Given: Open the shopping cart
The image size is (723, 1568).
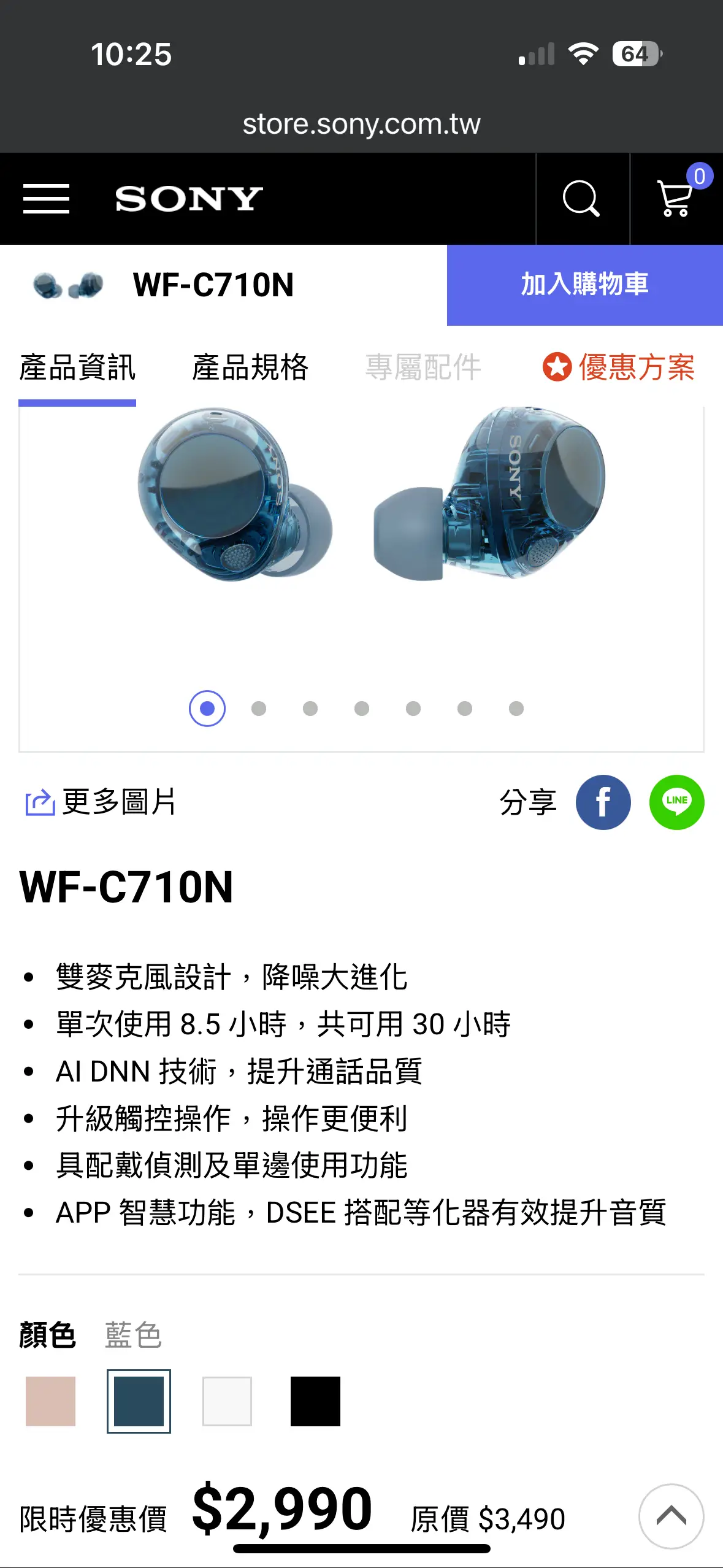Looking at the screenshot, I should tap(676, 199).
